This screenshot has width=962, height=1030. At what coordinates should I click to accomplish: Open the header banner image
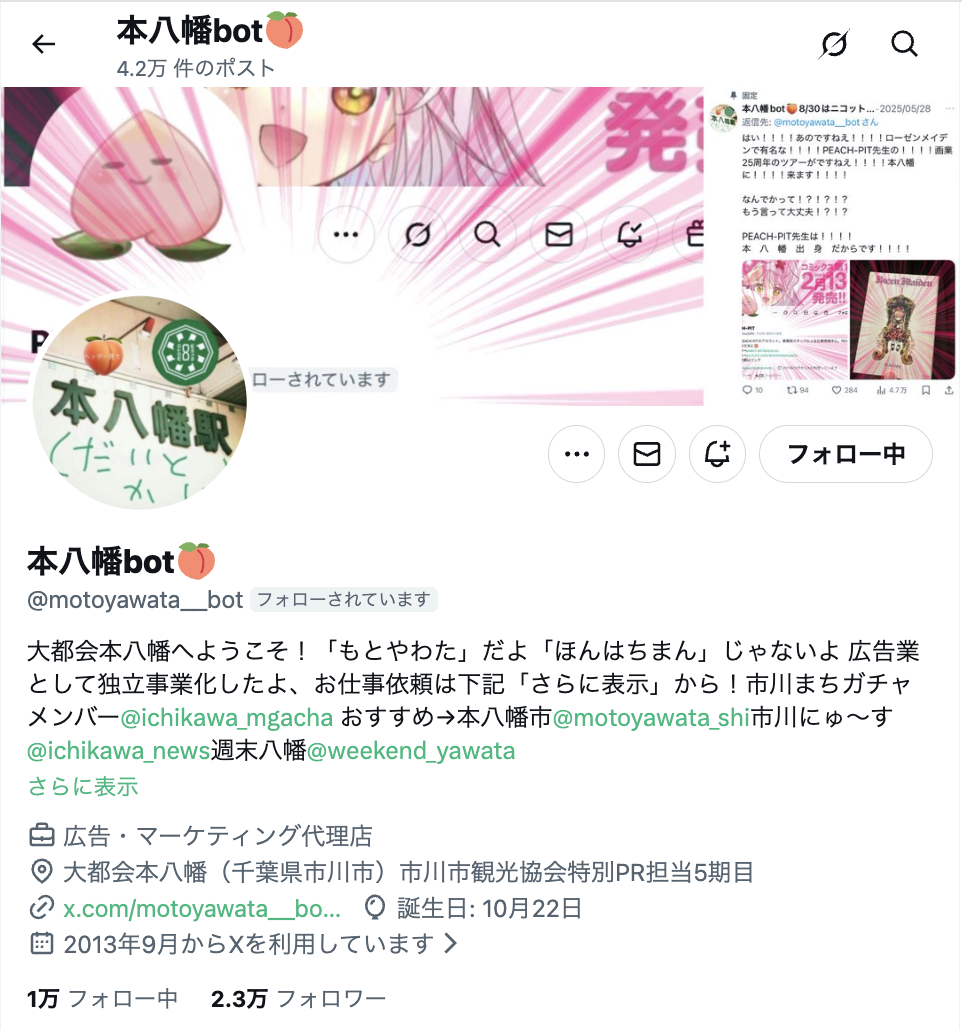point(480,150)
